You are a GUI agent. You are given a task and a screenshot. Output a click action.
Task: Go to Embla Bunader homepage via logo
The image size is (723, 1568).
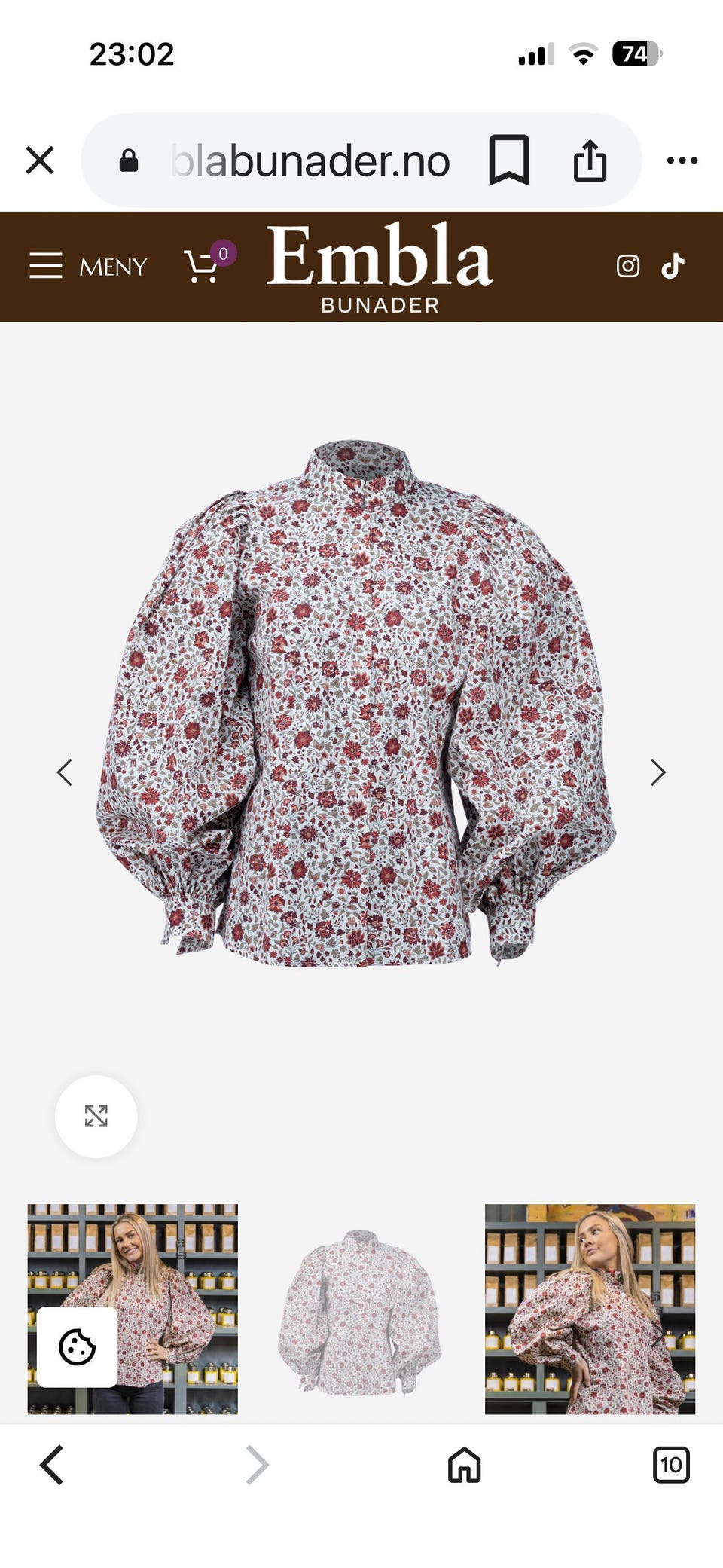tap(380, 267)
